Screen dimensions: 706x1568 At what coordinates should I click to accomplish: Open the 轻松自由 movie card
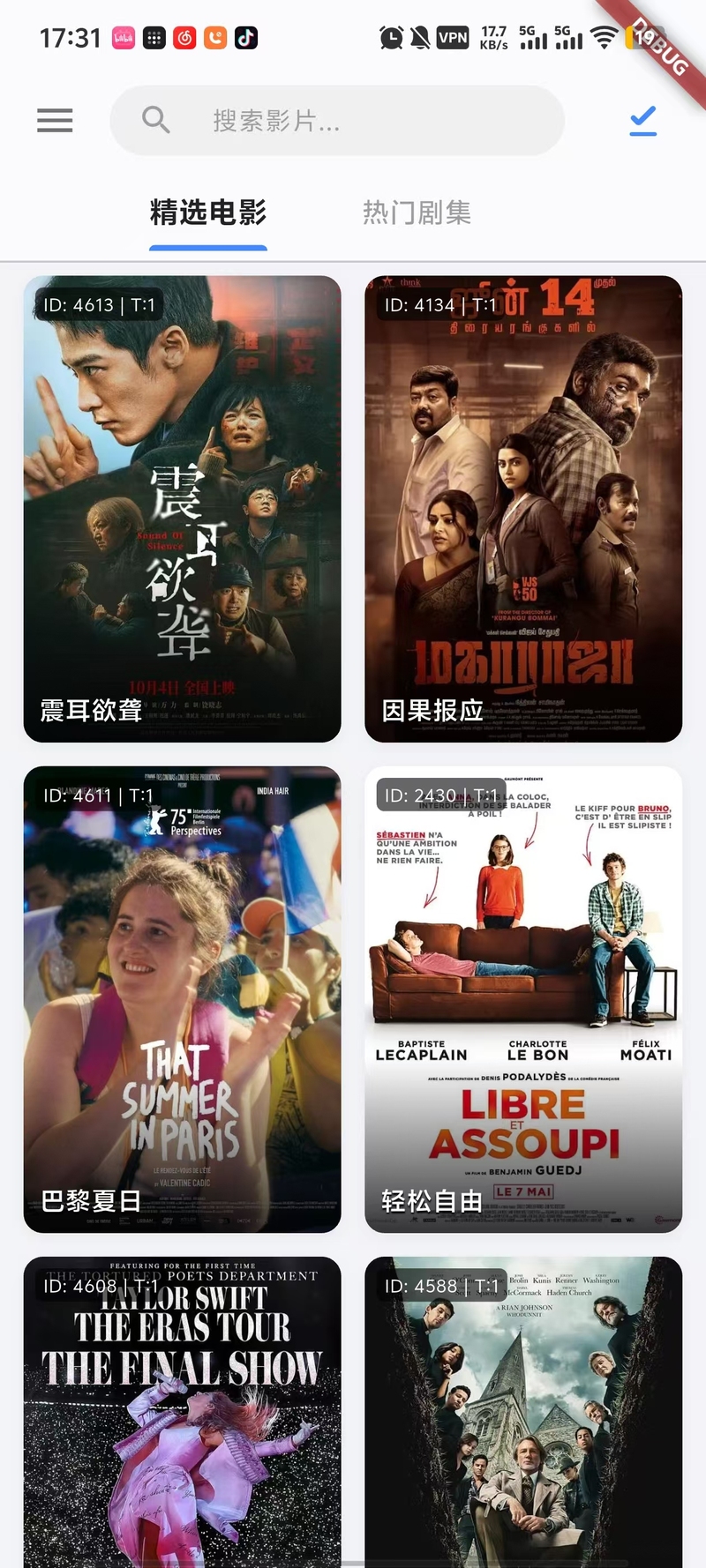click(523, 999)
